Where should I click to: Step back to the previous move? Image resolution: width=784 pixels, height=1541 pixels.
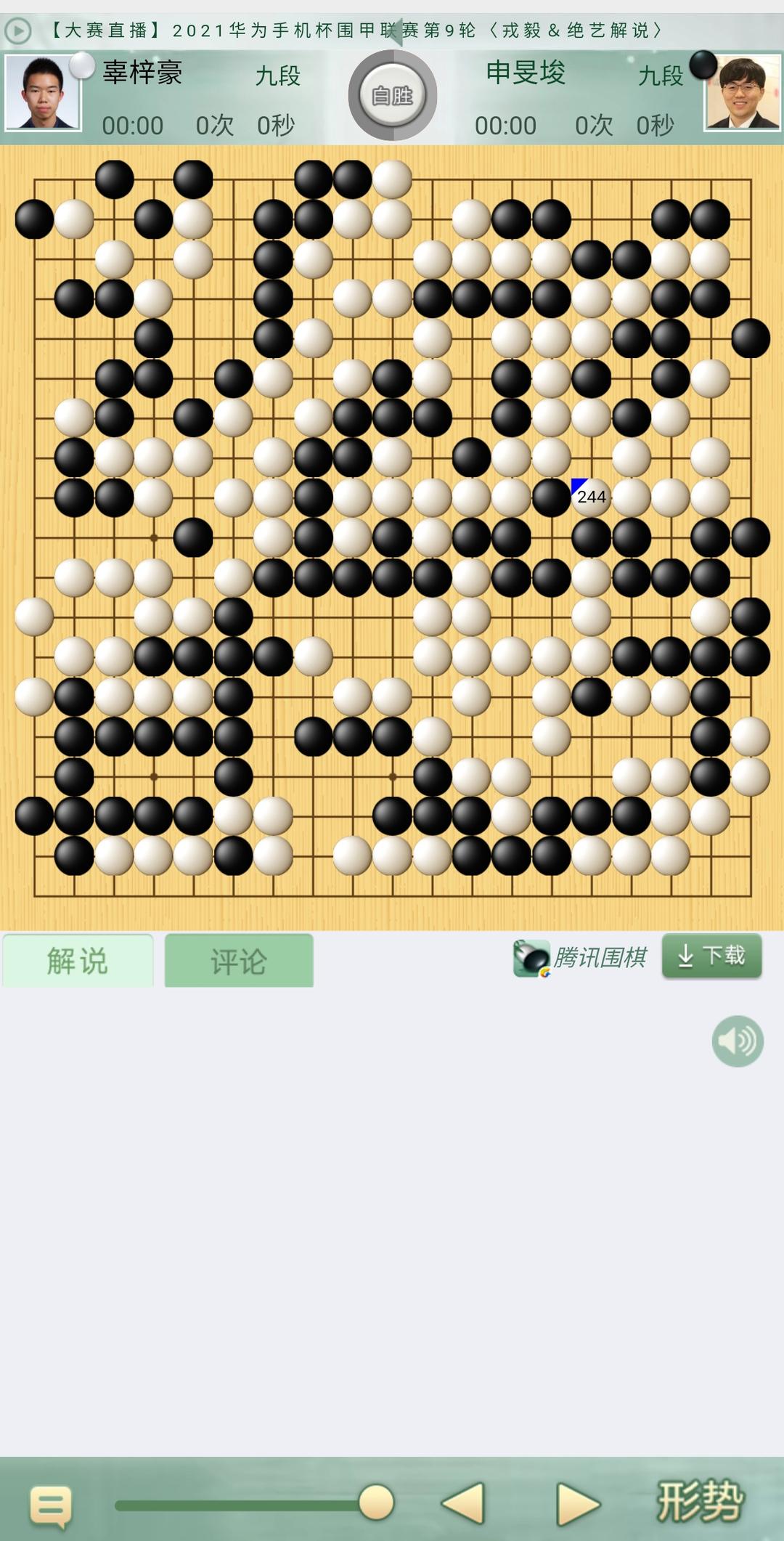click(x=463, y=1503)
